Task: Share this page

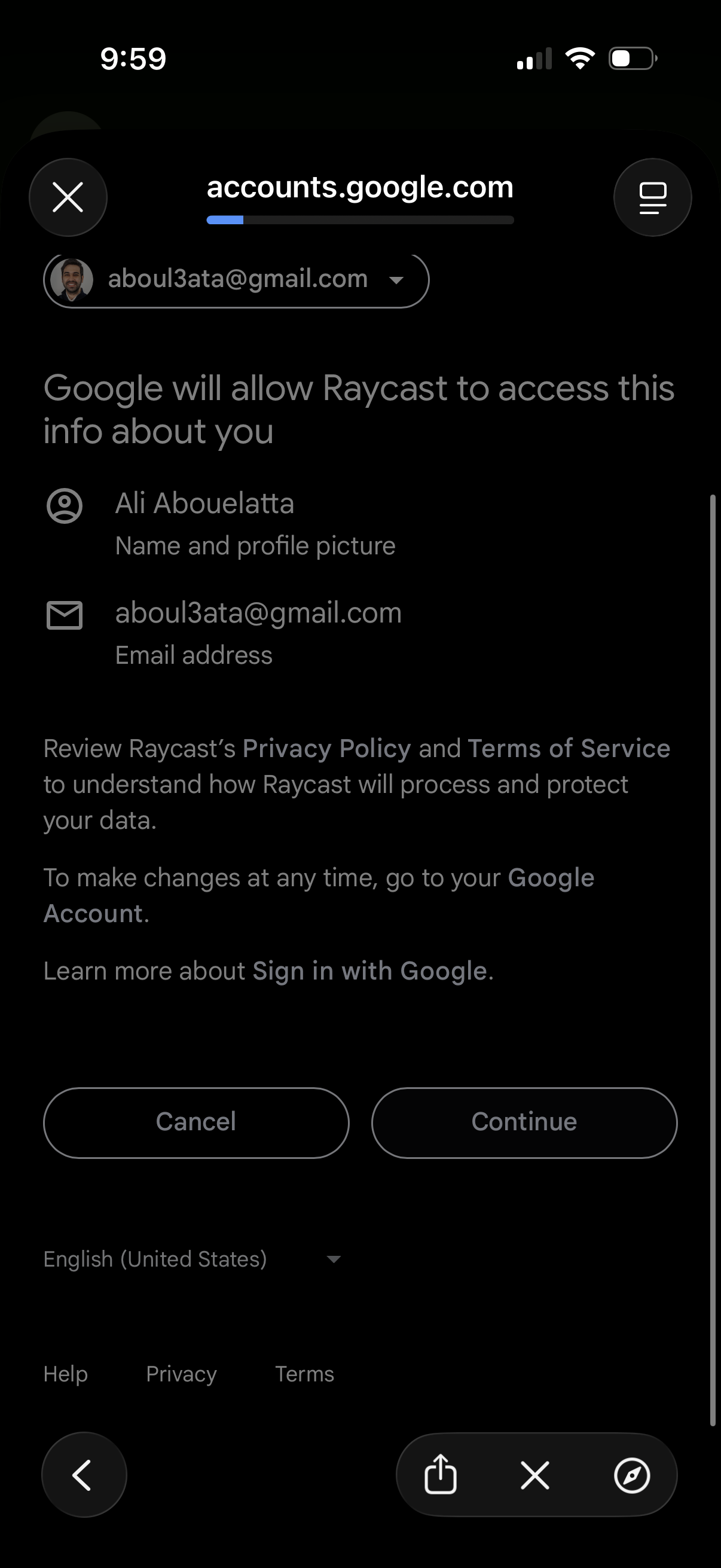Action: pos(440,1475)
